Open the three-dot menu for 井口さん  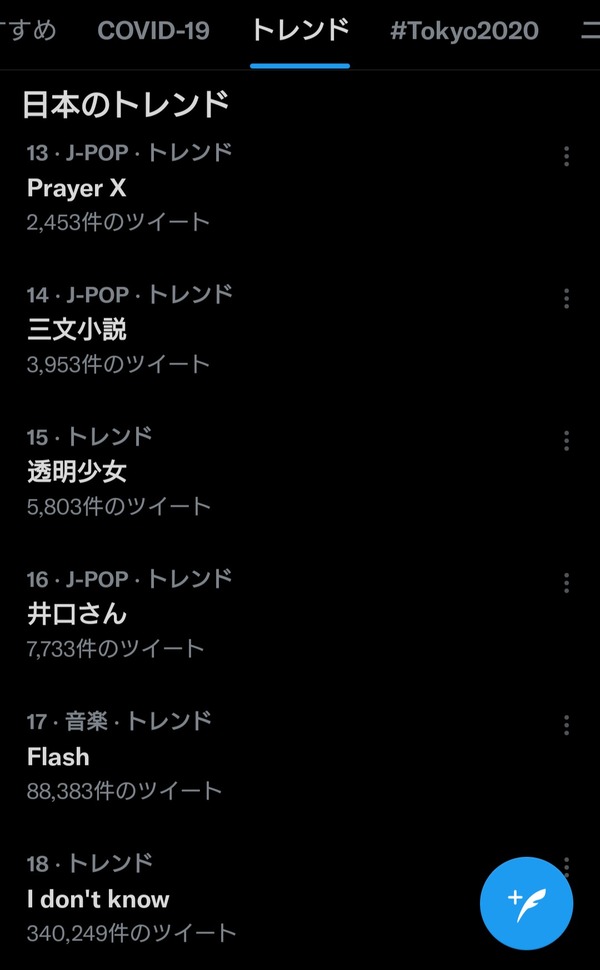pyautogui.click(x=566, y=582)
